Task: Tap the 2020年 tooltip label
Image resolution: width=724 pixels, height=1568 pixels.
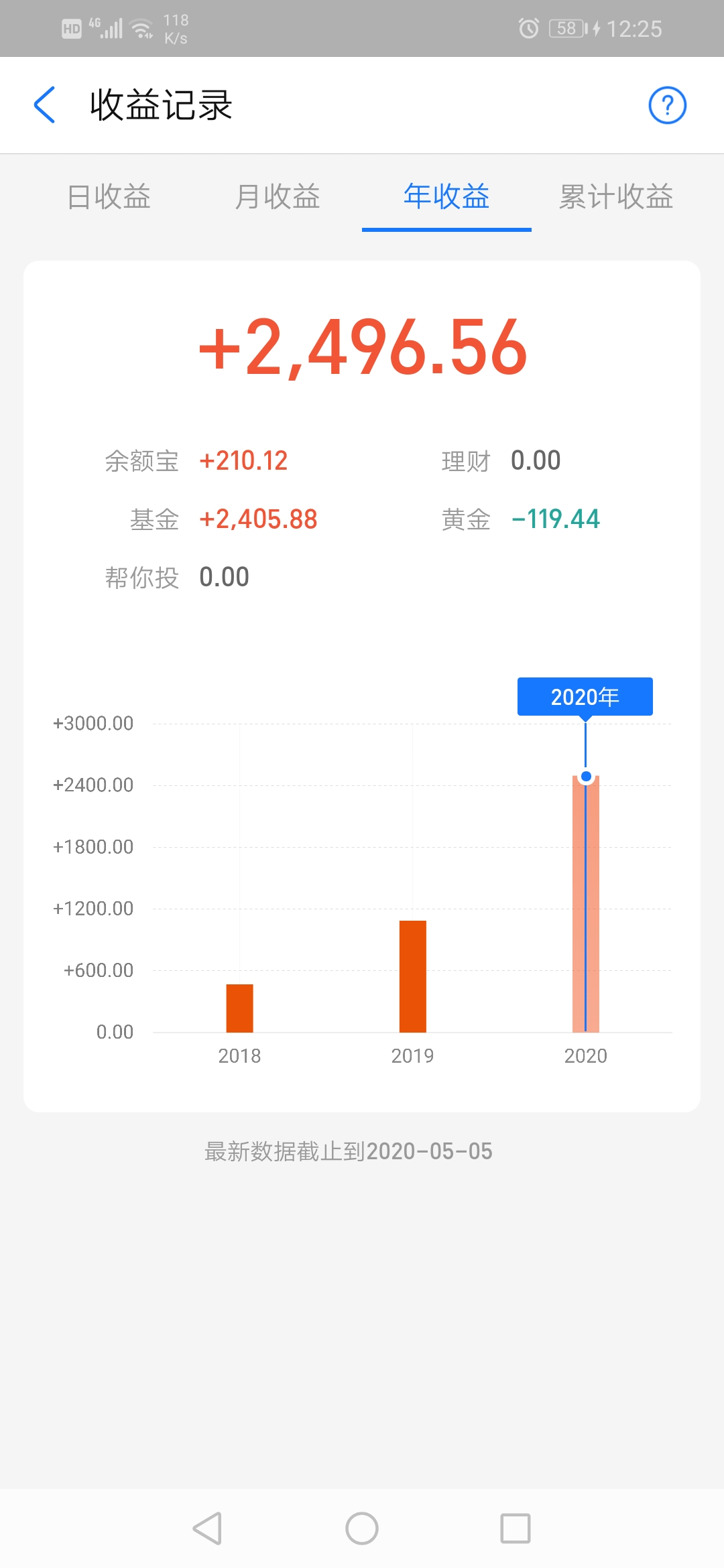Action: tap(585, 696)
